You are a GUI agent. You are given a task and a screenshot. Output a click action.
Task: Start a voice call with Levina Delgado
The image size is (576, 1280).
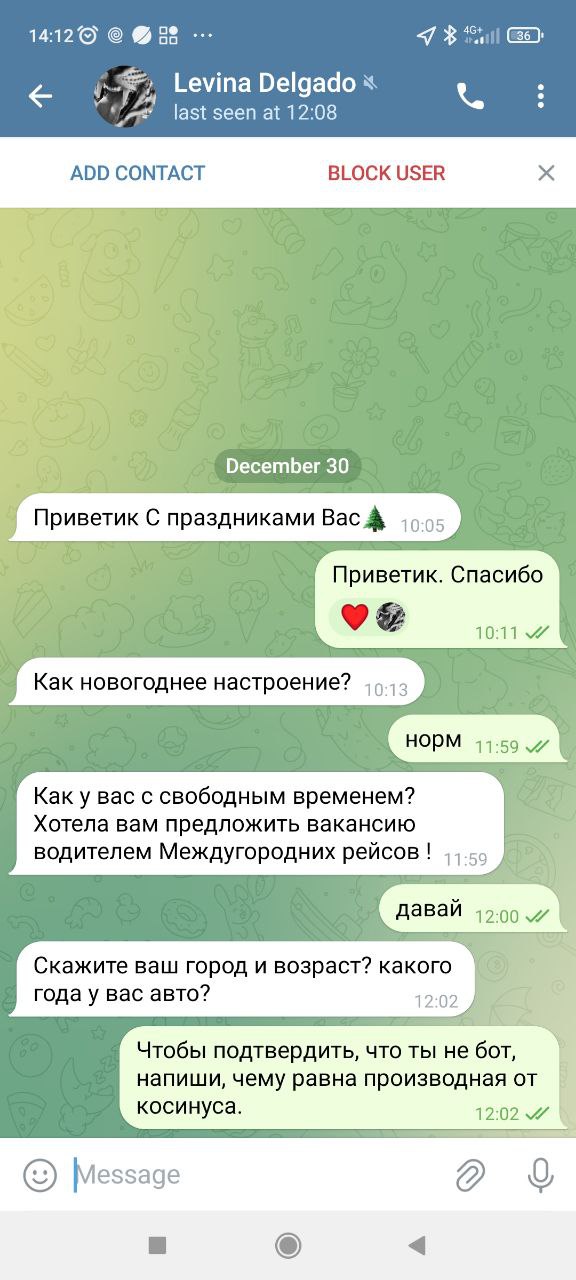click(x=470, y=96)
